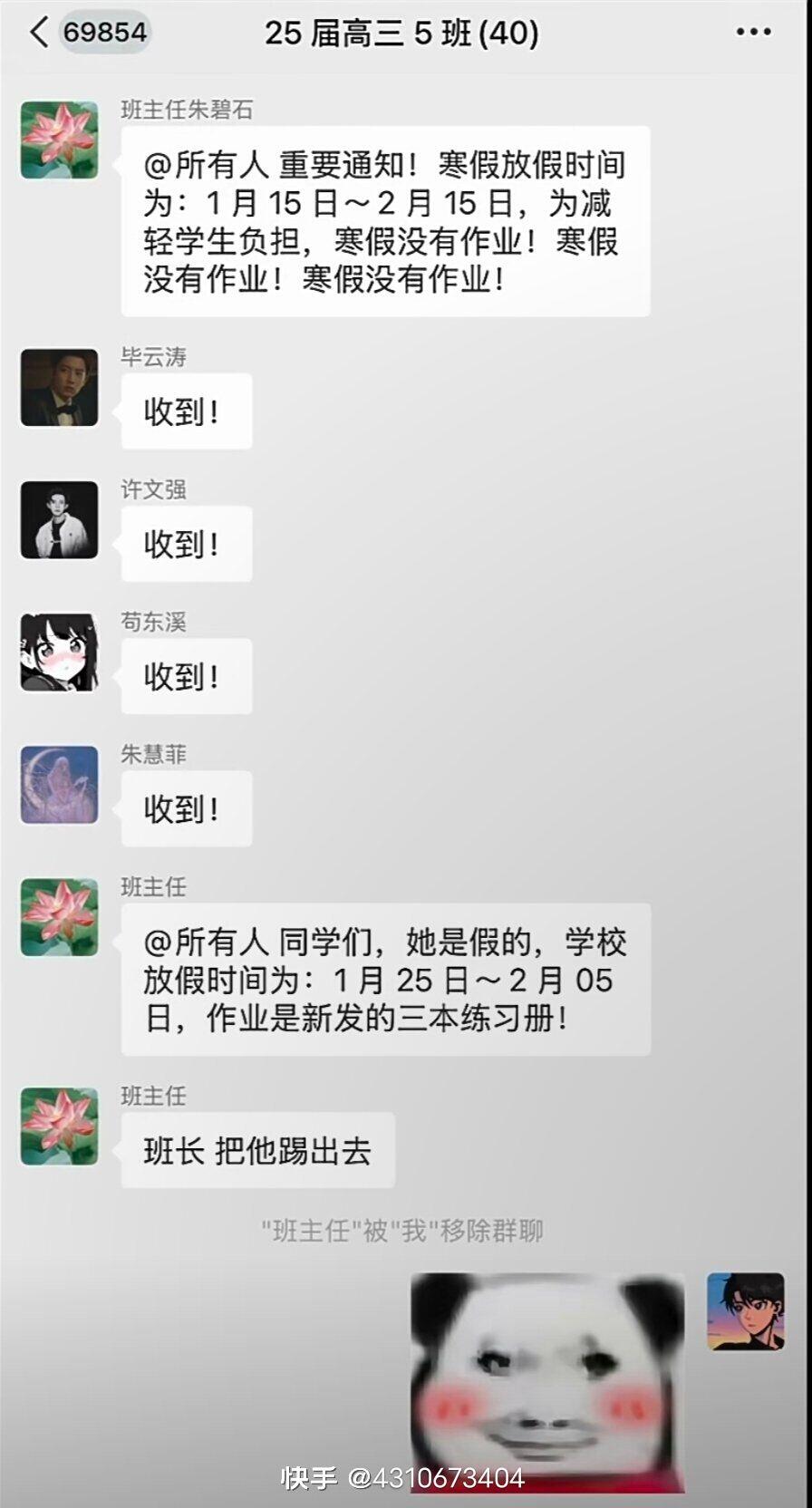
Task: Open 许文强's avatar
Action: [59, 519]
